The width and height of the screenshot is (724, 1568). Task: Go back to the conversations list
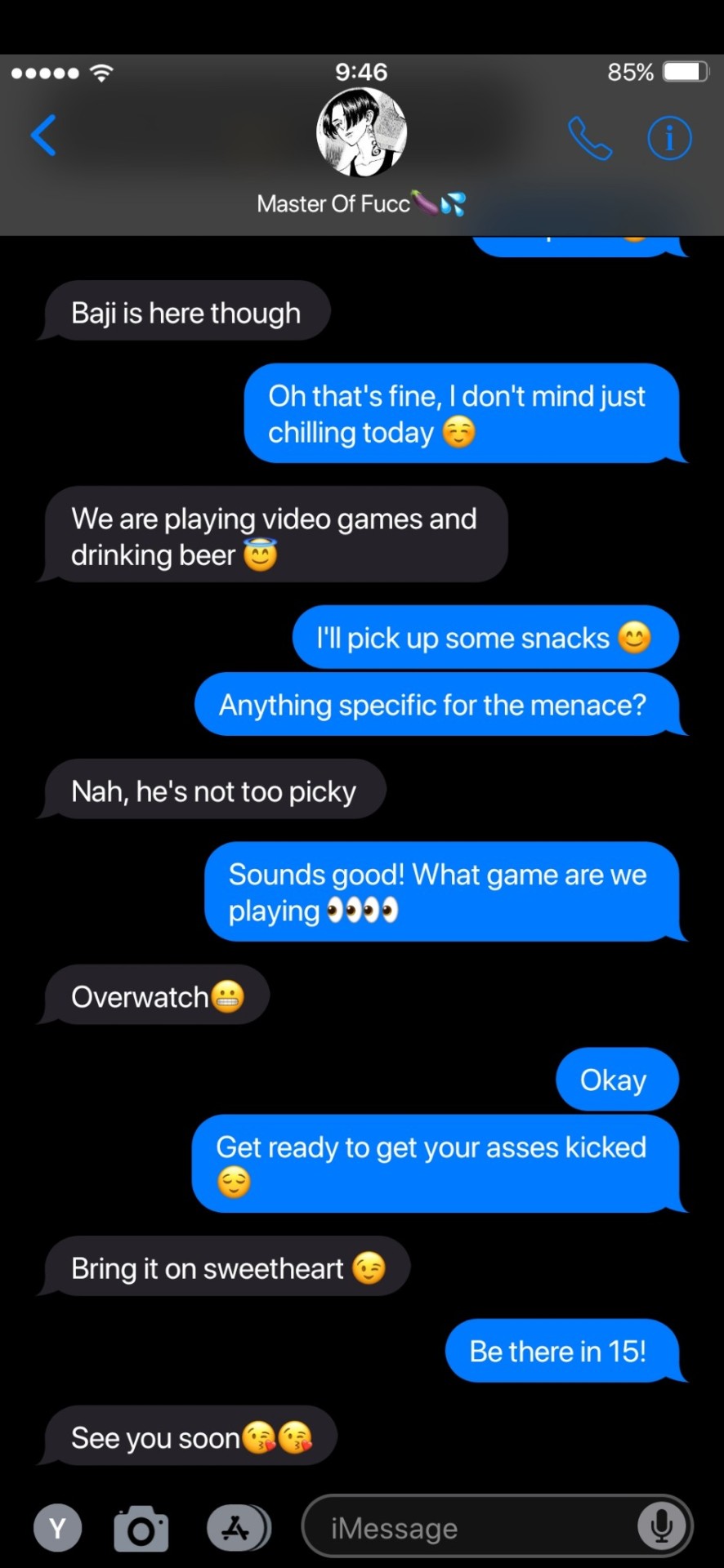(x=44, y=135)
